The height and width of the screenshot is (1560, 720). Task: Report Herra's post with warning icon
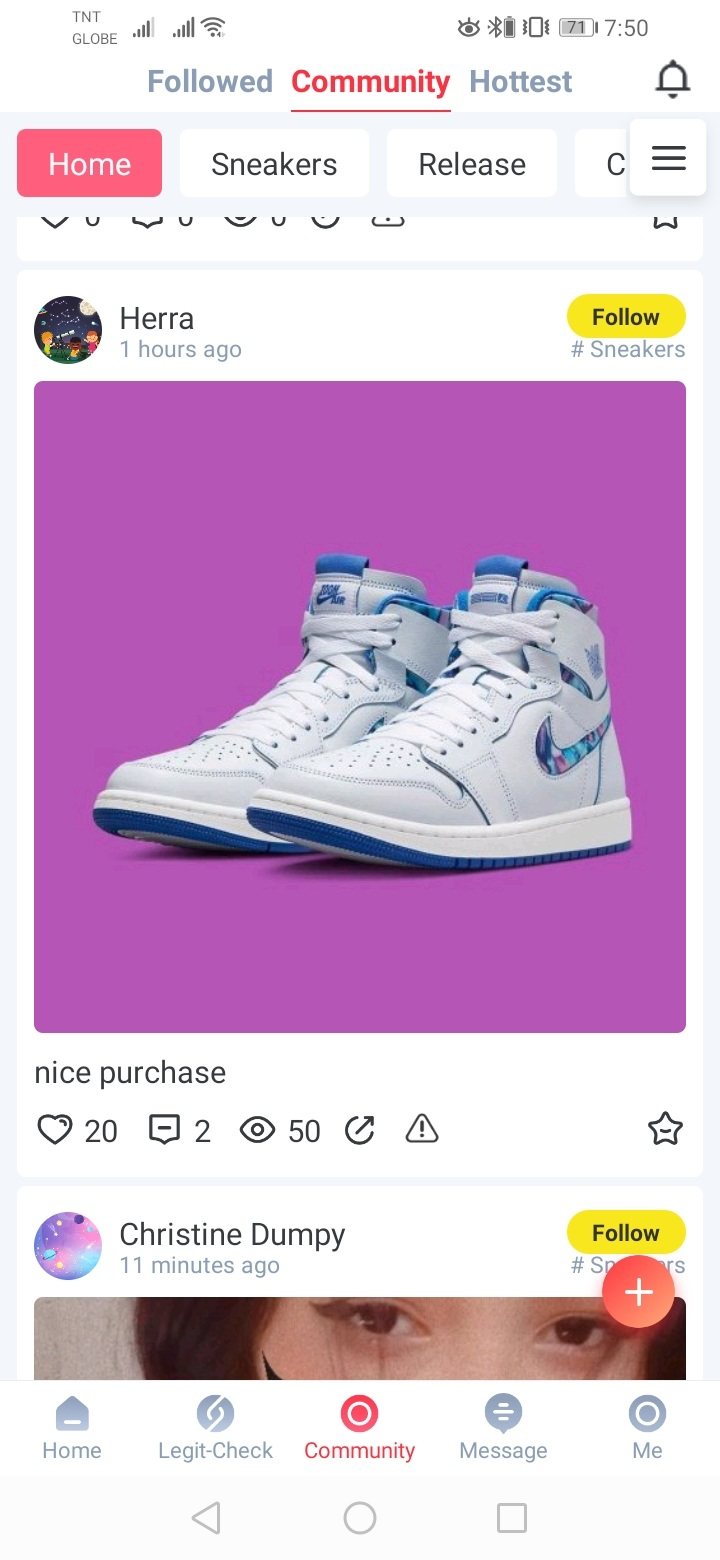(x=422, y=1129)
